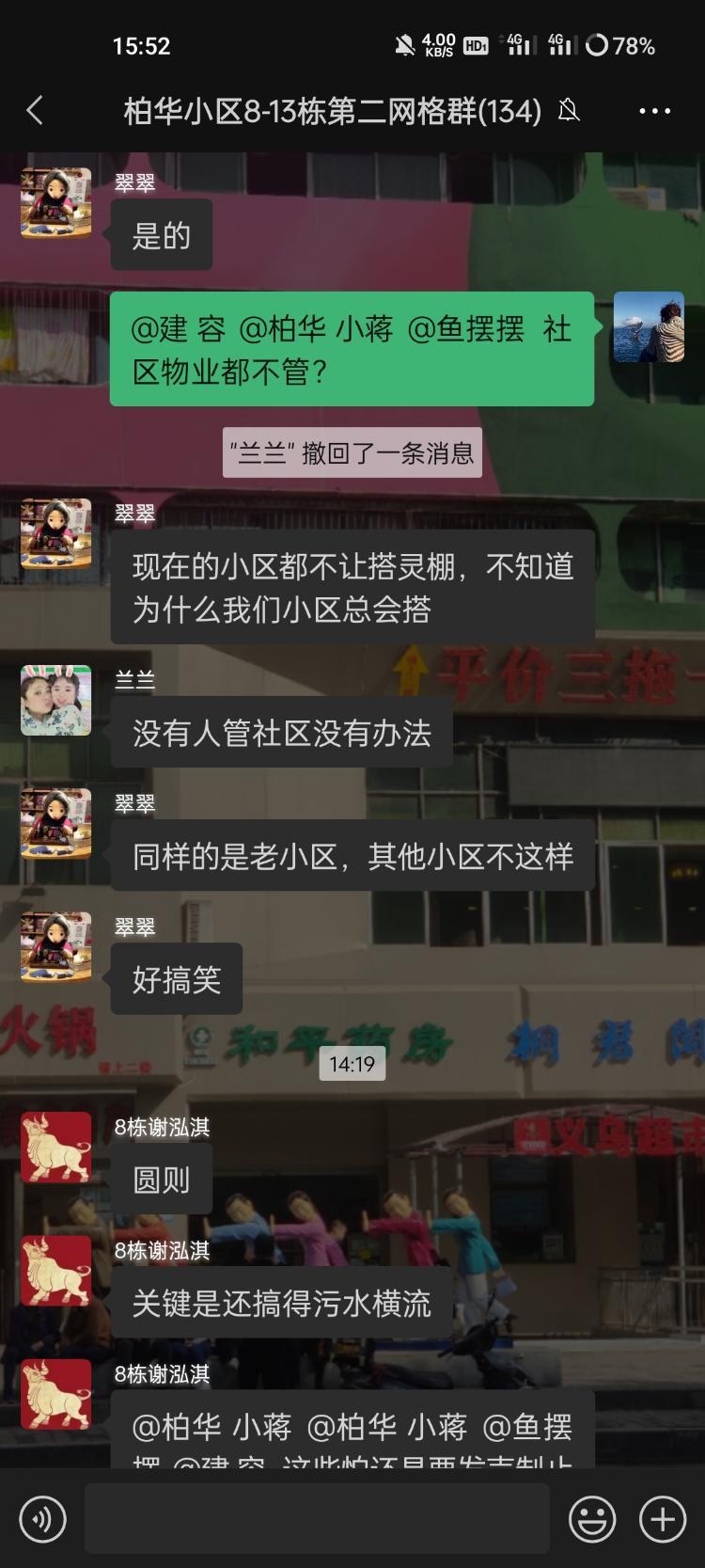Image resolution: width=705 pixels, height=1568 pixels.
Task: Focus the message text field
Action: tap(317, 1518)
